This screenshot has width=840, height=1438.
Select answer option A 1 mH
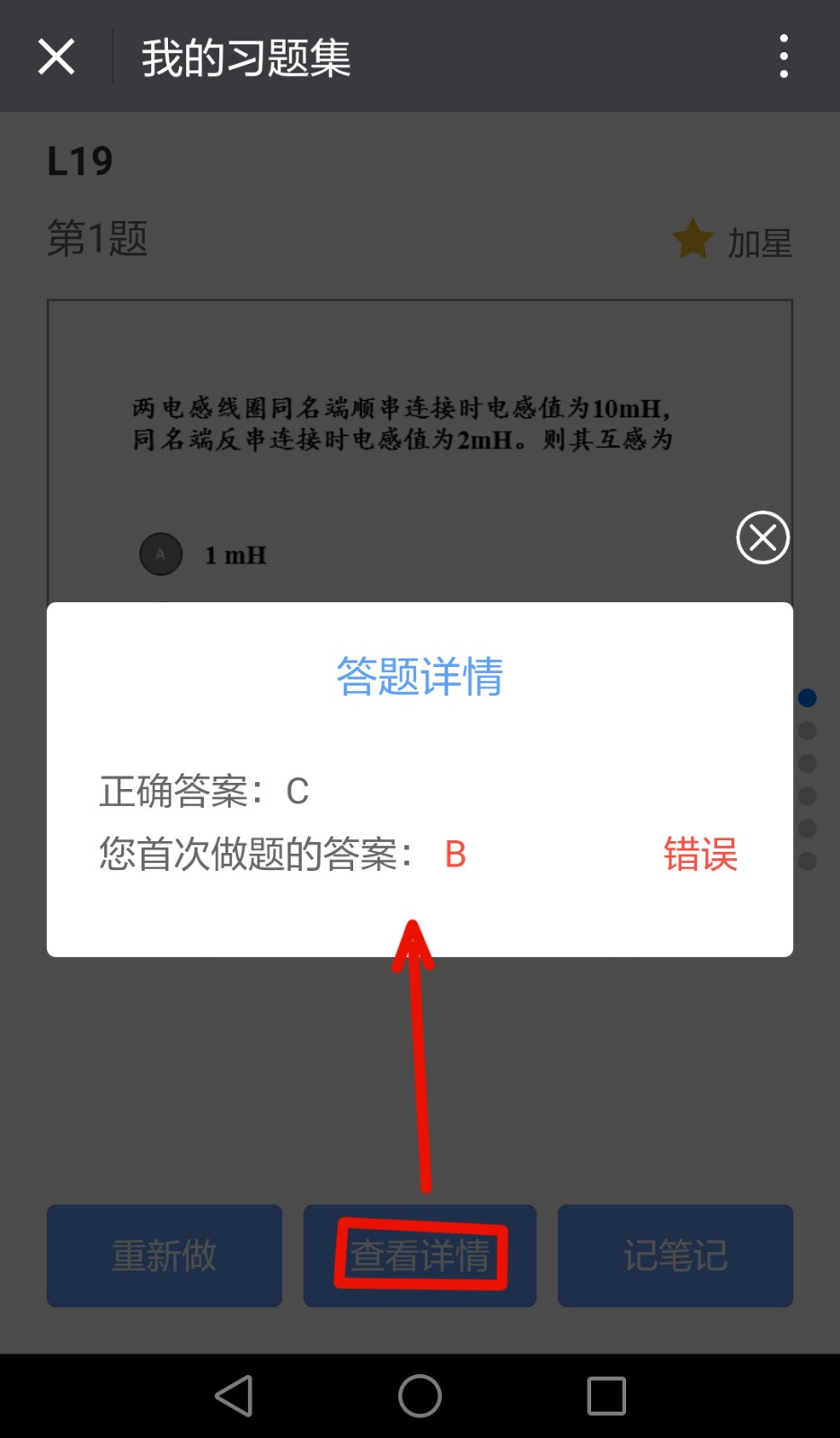click(x=162, y=555)
